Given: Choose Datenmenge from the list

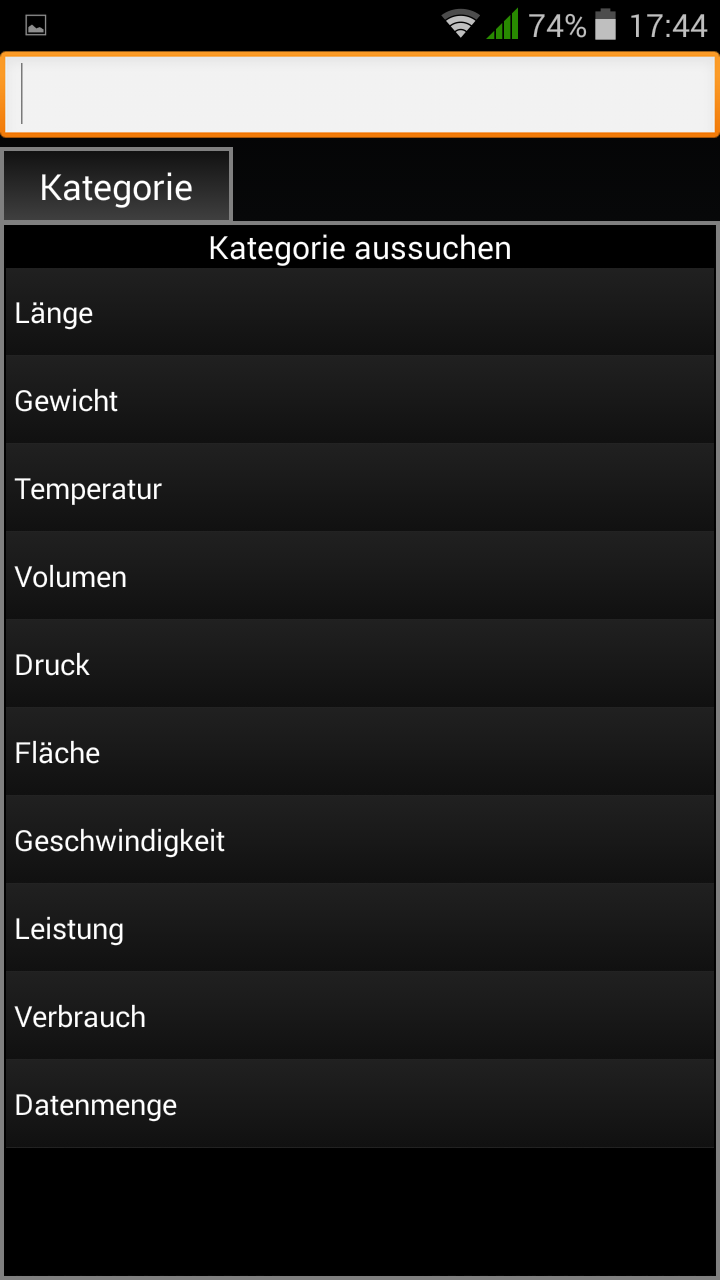Looking at the screenshot, I should pos(360,1104).
